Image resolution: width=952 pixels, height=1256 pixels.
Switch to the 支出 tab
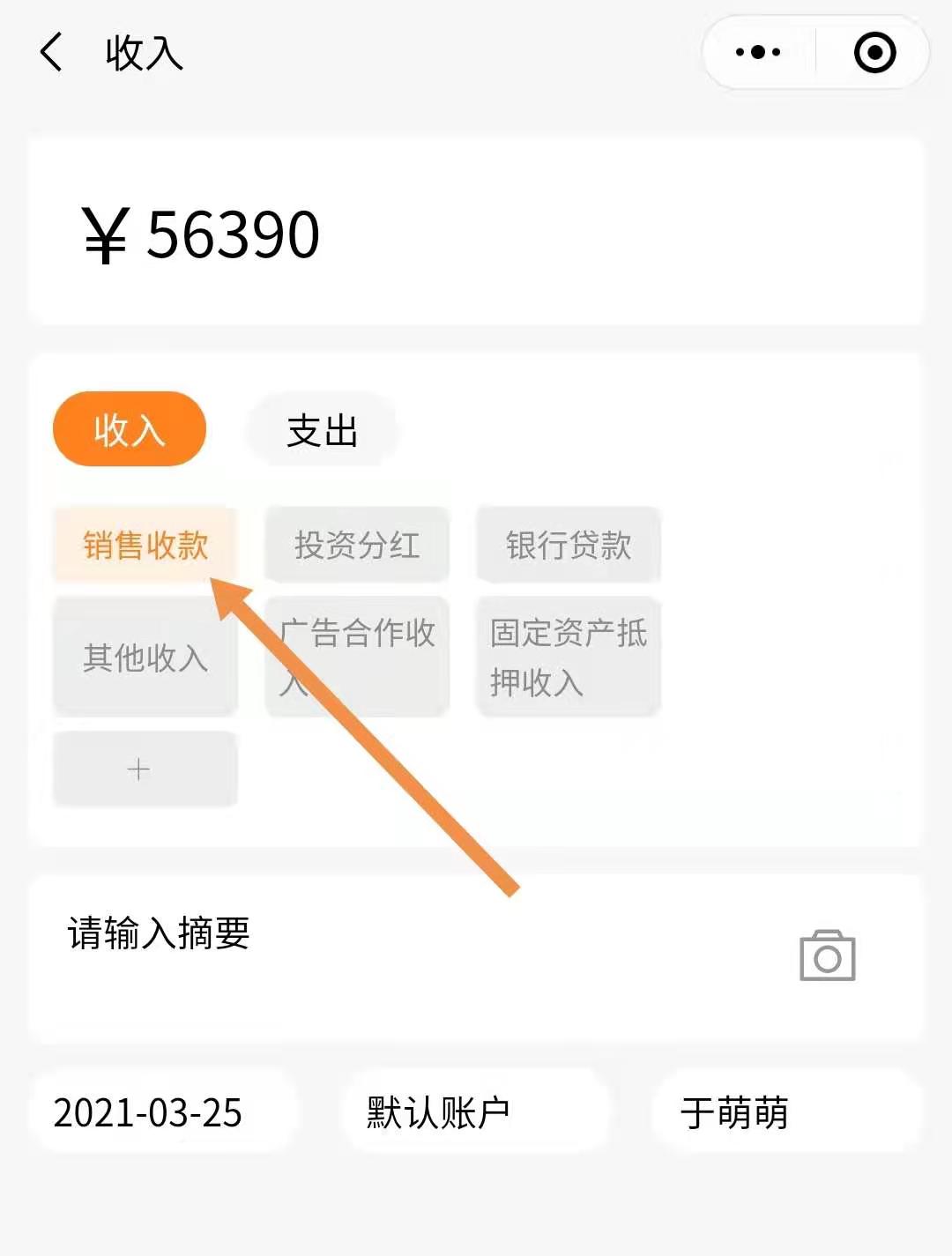click(322, 431)
